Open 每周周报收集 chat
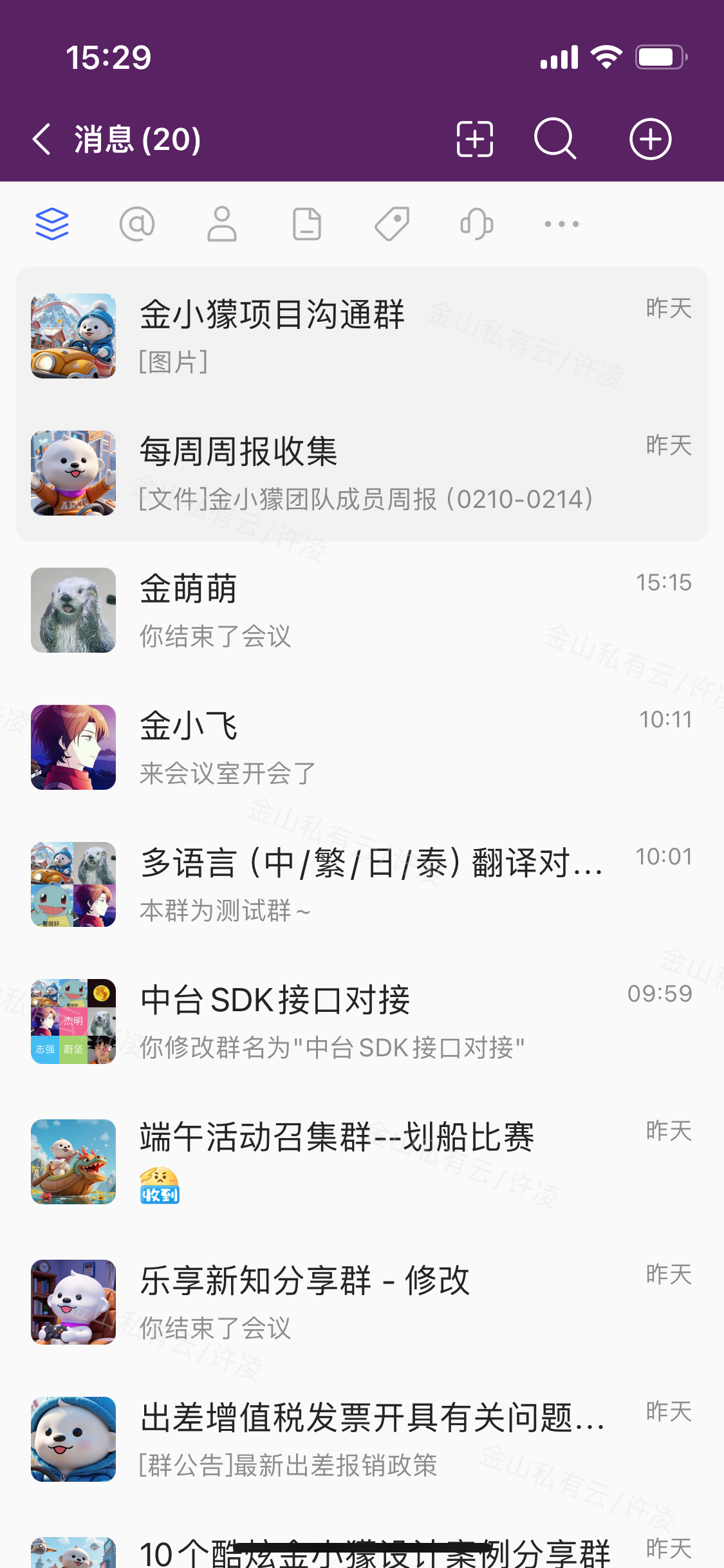 click(x=362, y=473)
